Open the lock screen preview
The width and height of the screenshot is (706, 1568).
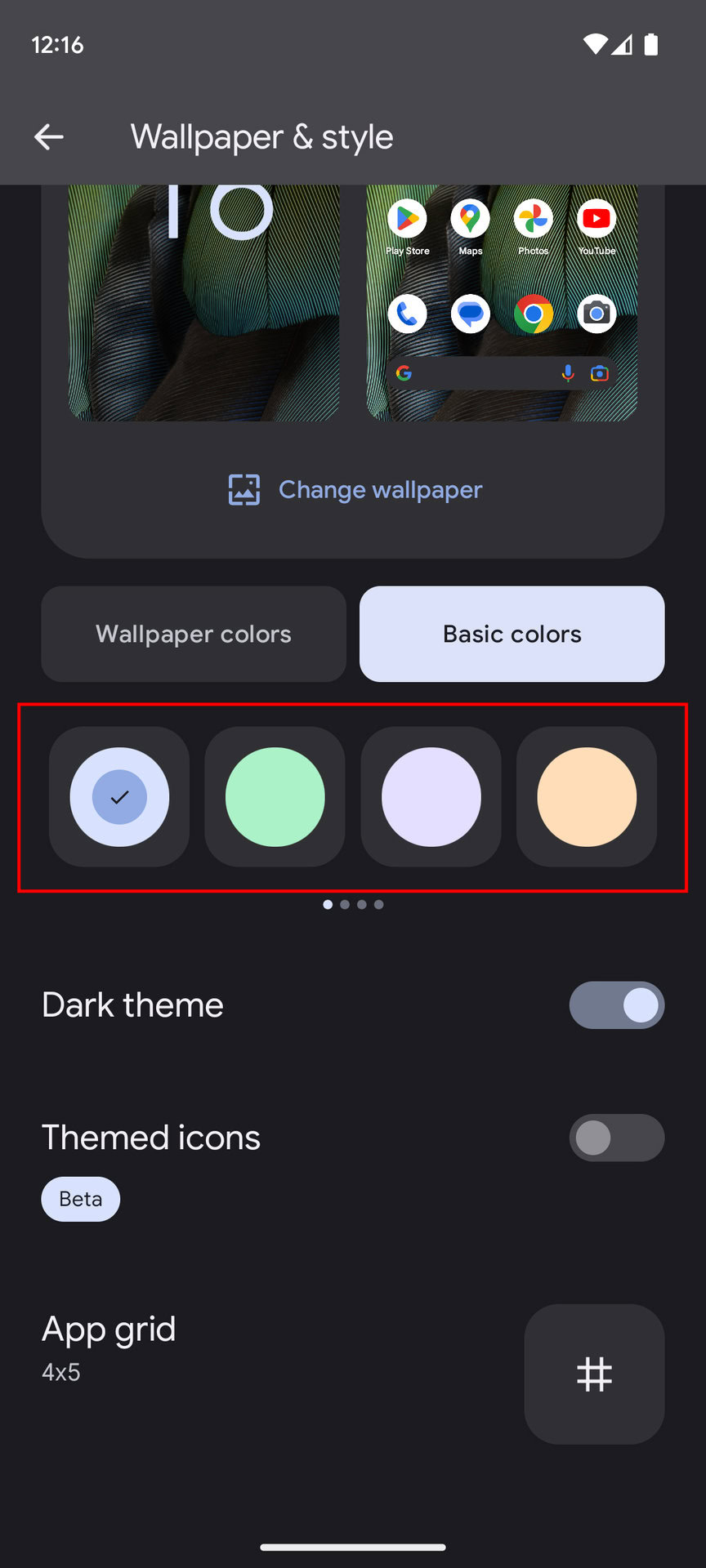tap(203, 302)
